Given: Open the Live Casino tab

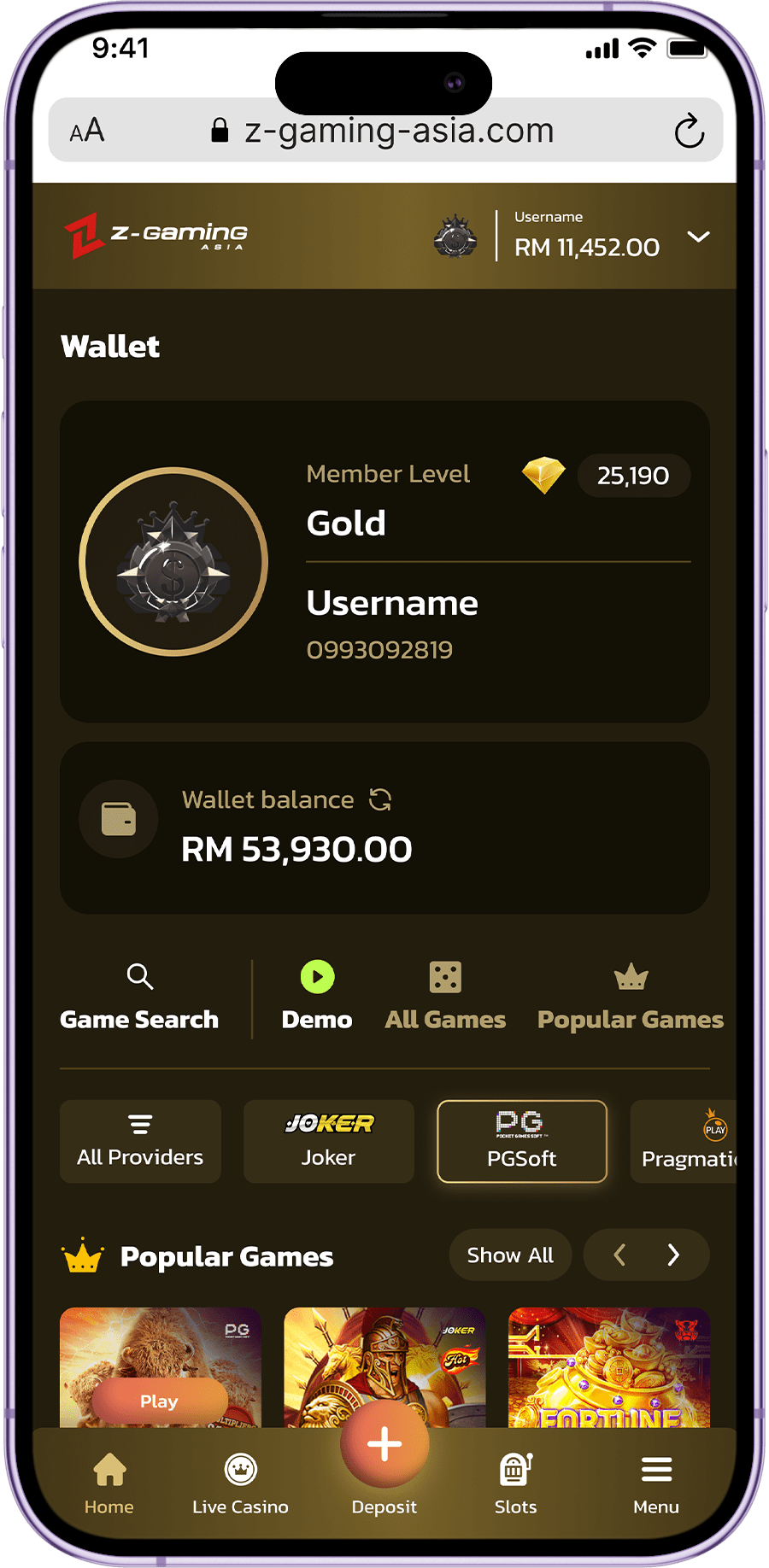Looking at the screenshot, I should [x=240, y=1483].
